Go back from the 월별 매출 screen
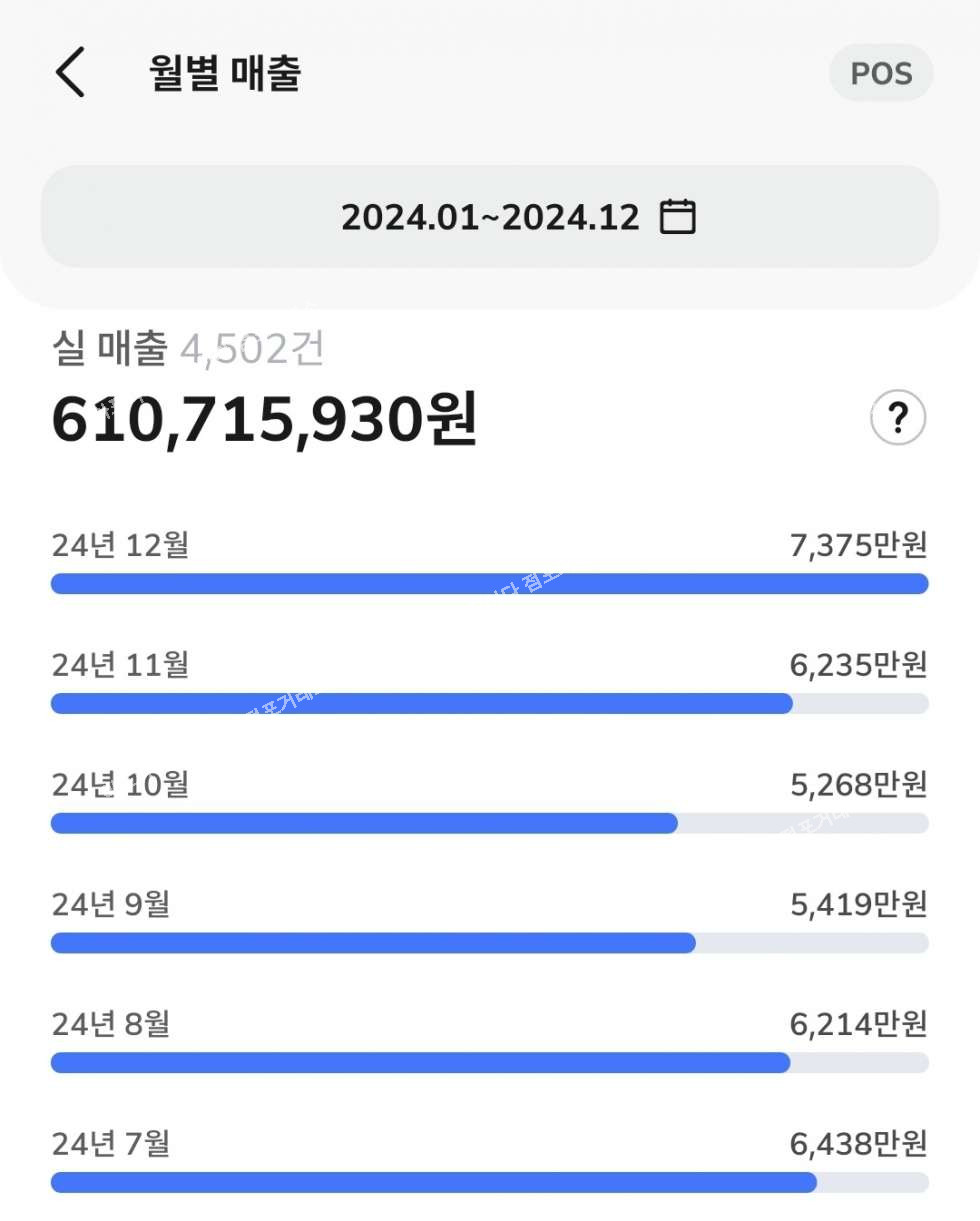 pos(70,73)
